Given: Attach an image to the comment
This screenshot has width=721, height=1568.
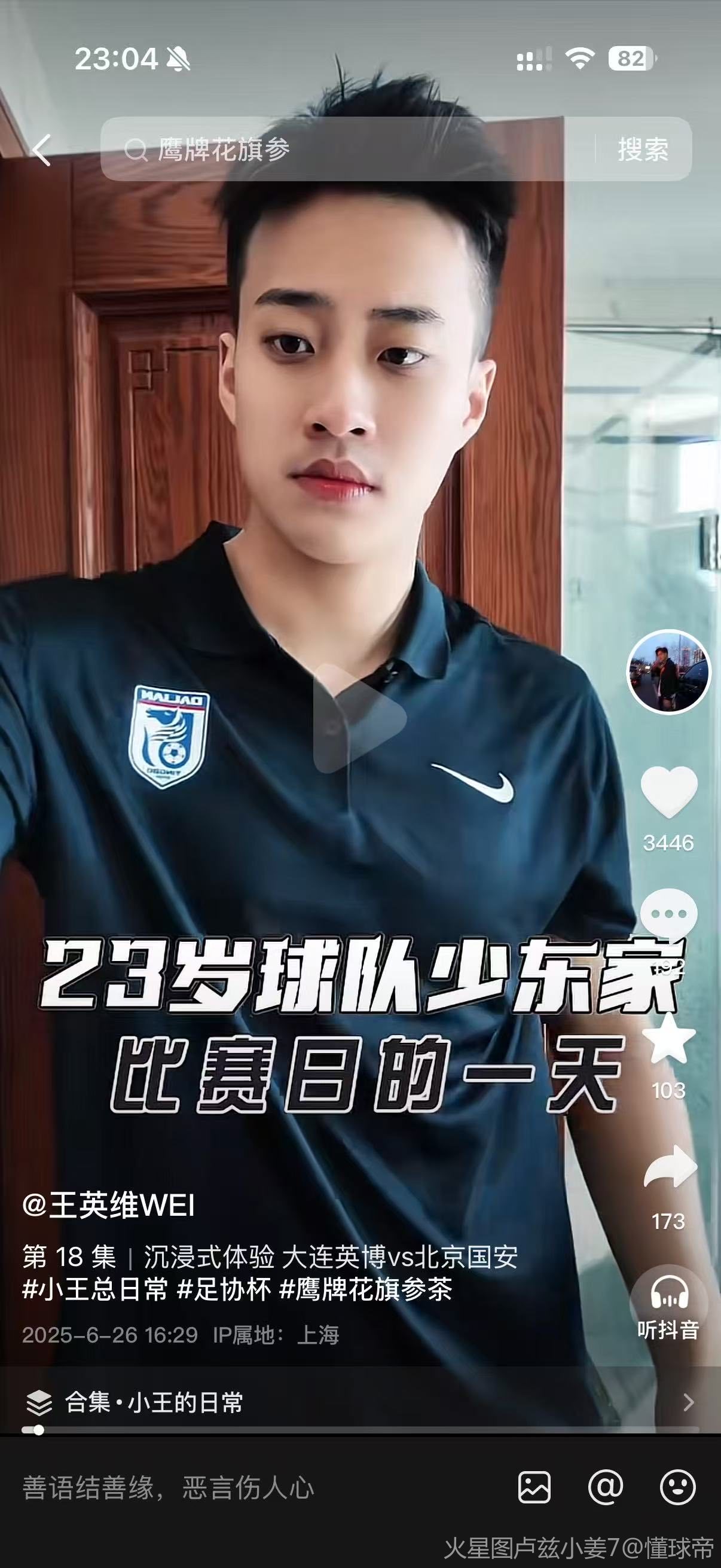Looking at the screenshot, I should pyautogui.click(x=534, y=1488).
